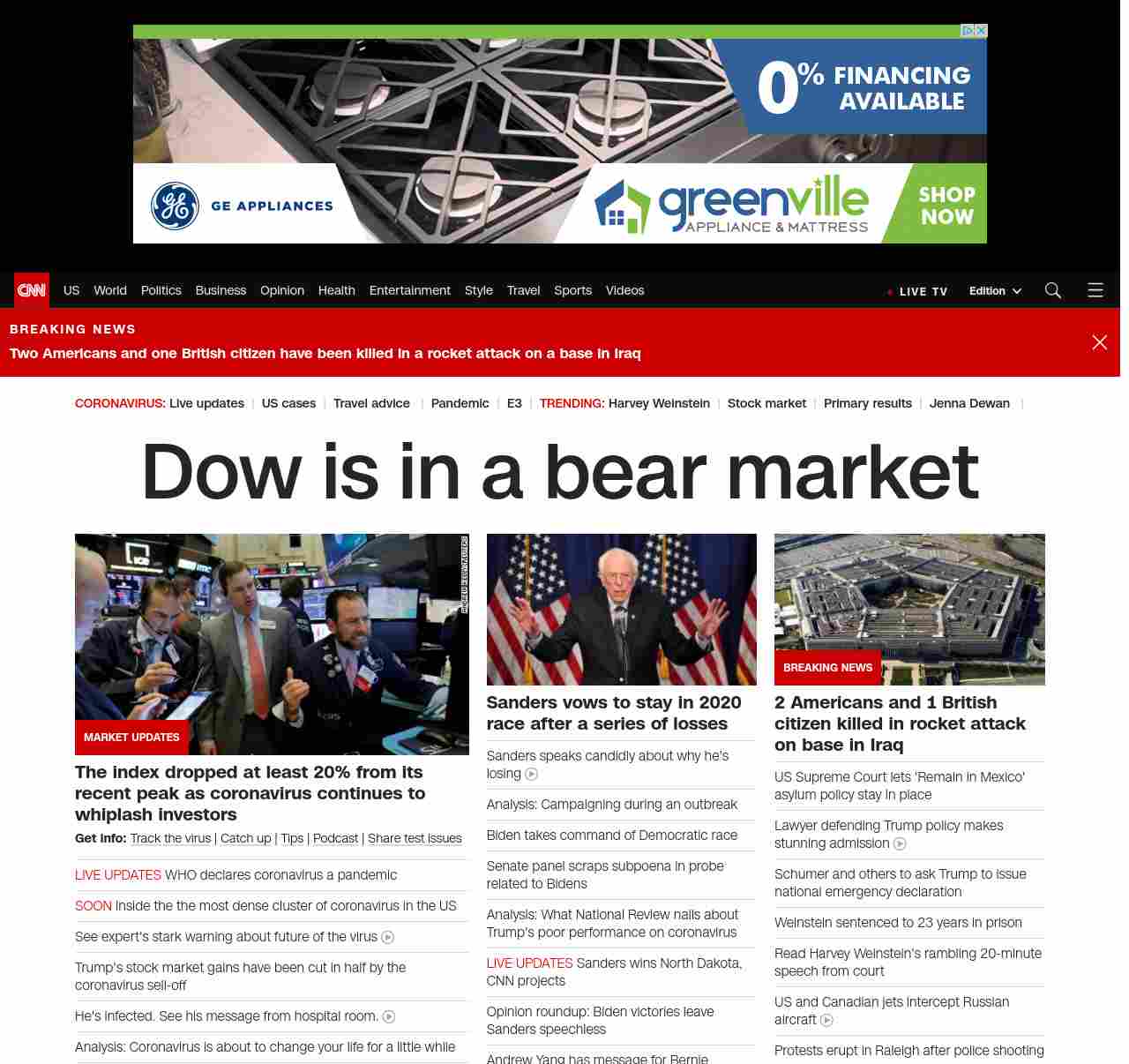This screenshot has width=1129, height=1064.
Task: Open the Dow bear market headline
Action: (559, 473)
